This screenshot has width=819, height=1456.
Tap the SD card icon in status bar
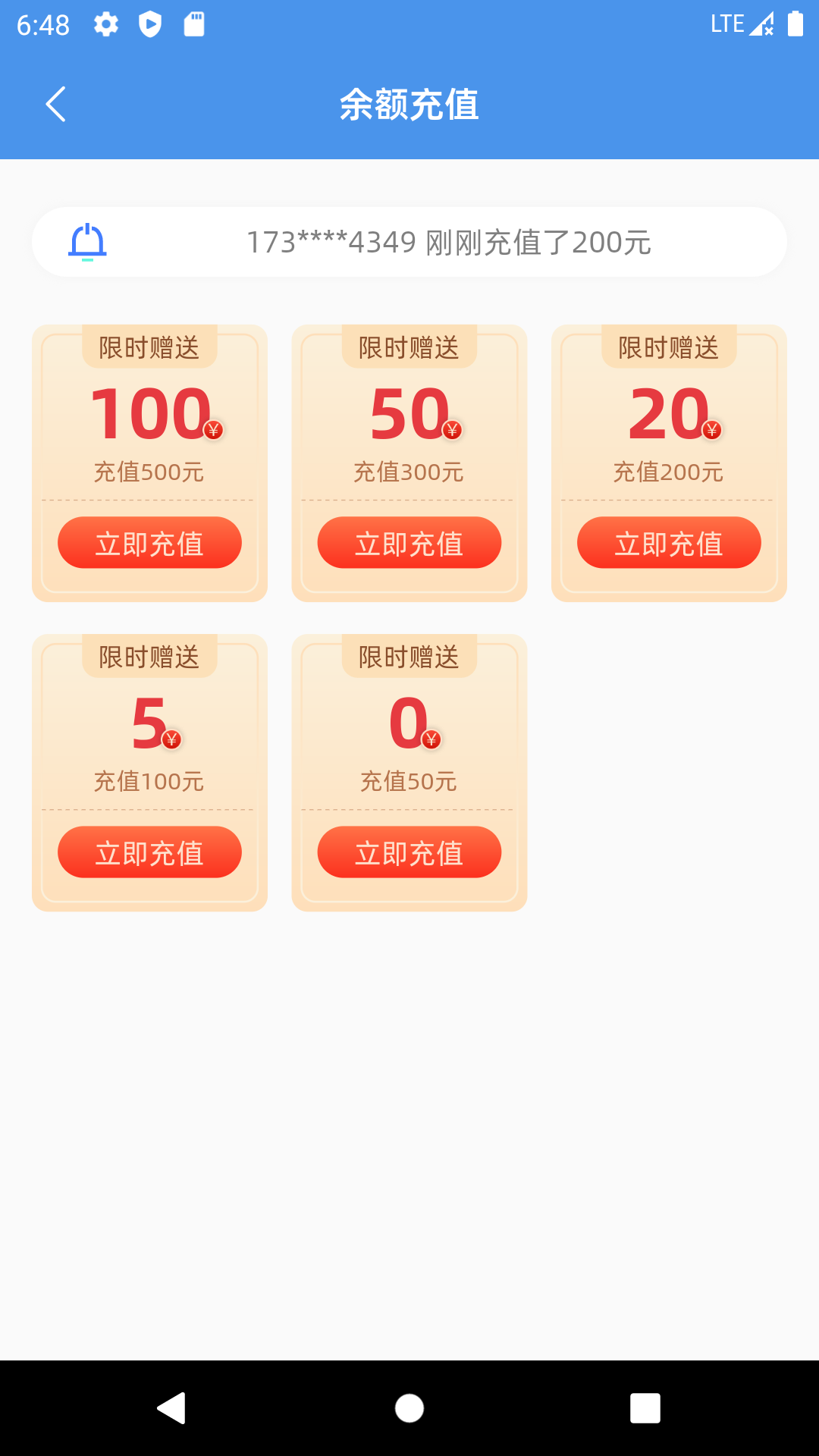pos(194,24)
